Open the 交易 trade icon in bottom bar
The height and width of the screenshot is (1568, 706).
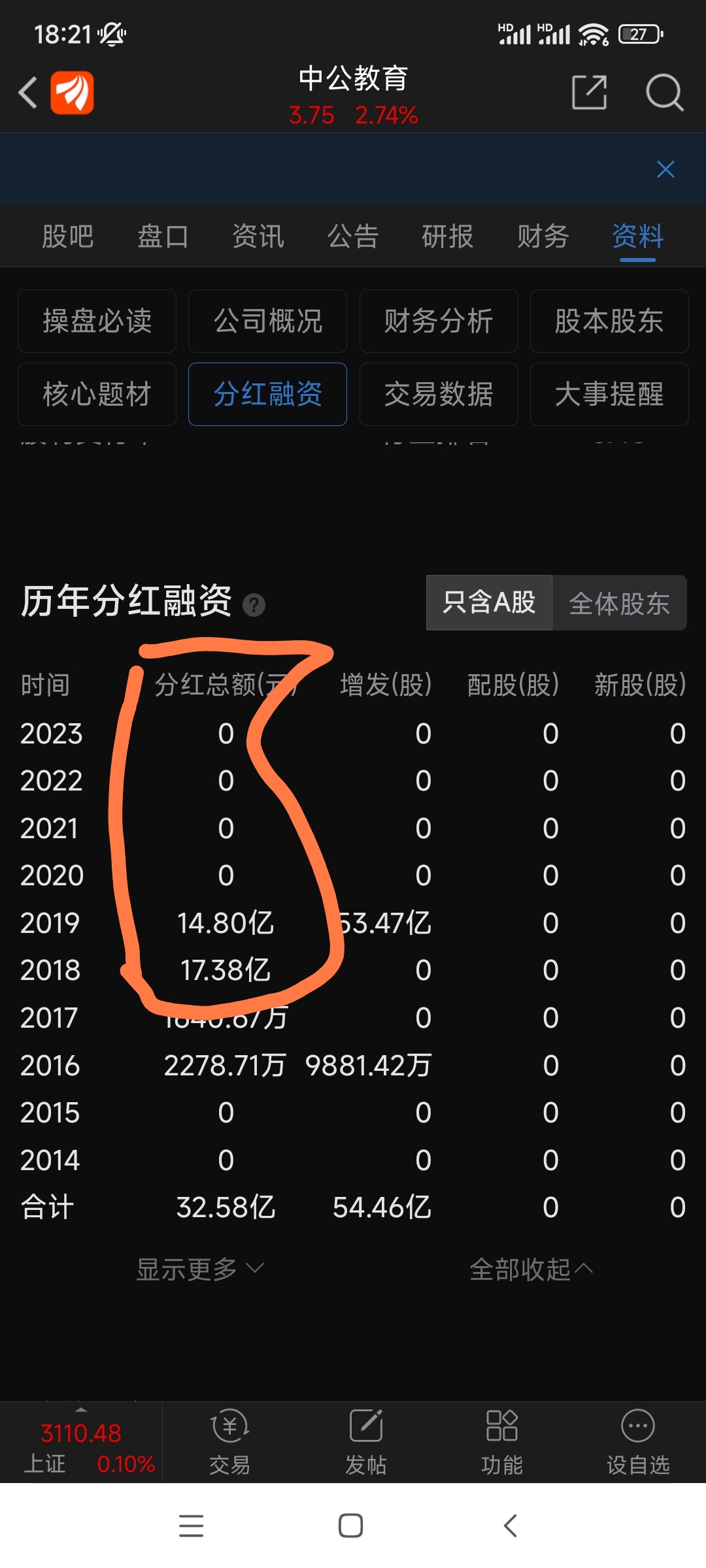(229, 1441)
